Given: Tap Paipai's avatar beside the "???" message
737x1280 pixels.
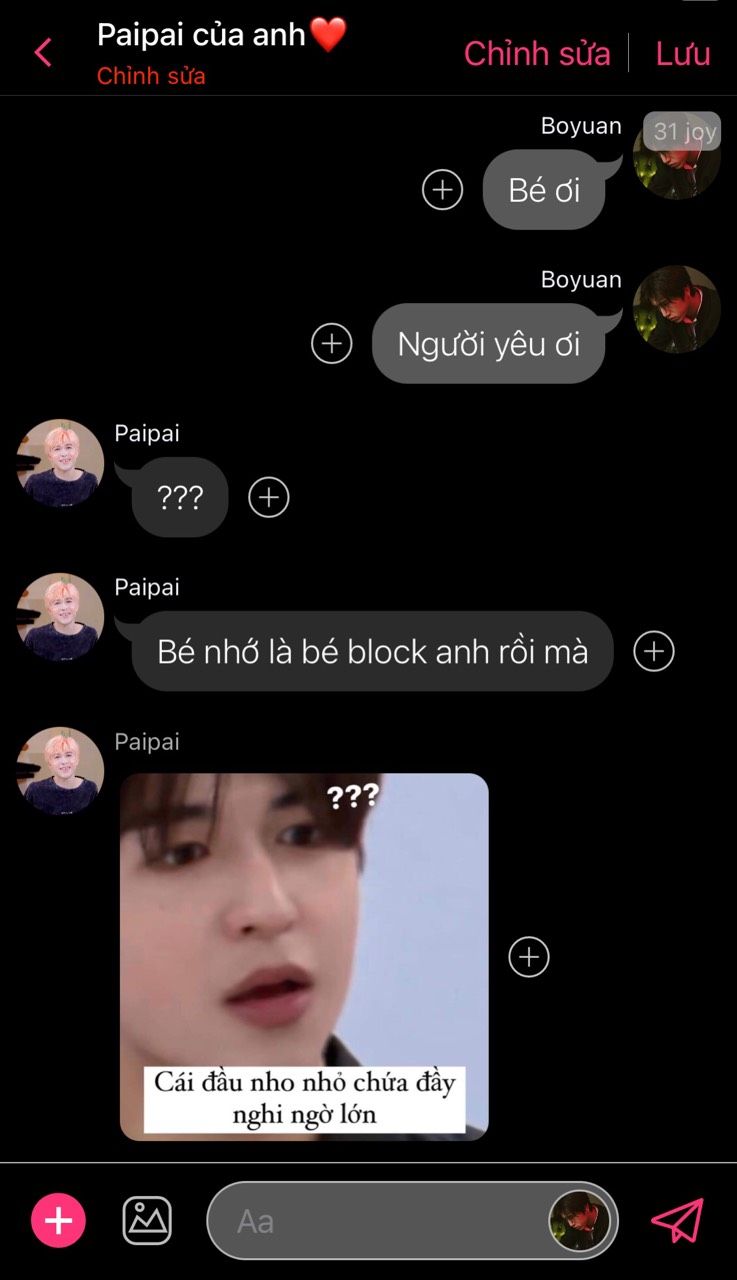Looking at the screenshot, I should [60, 463].
